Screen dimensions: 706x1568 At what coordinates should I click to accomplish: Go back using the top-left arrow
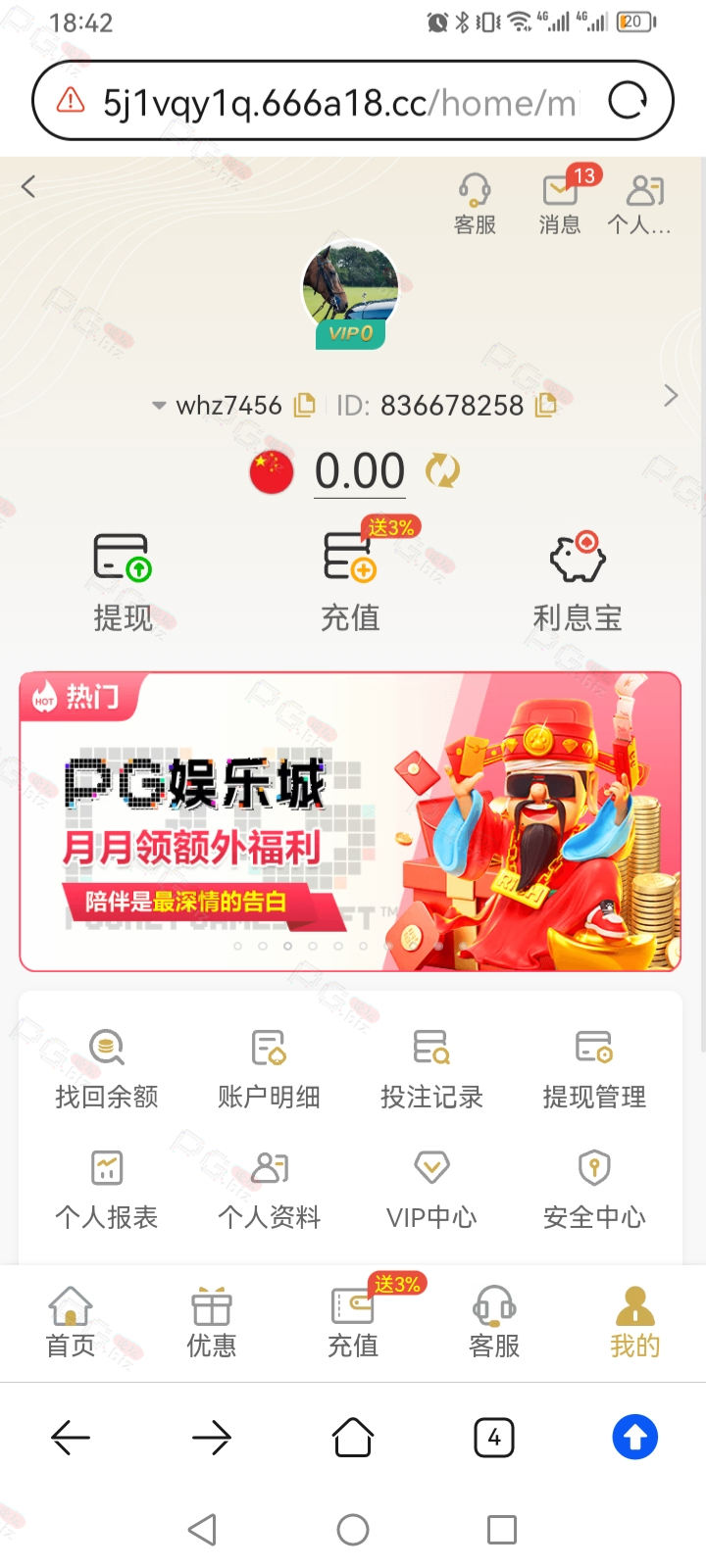(28, 186)
